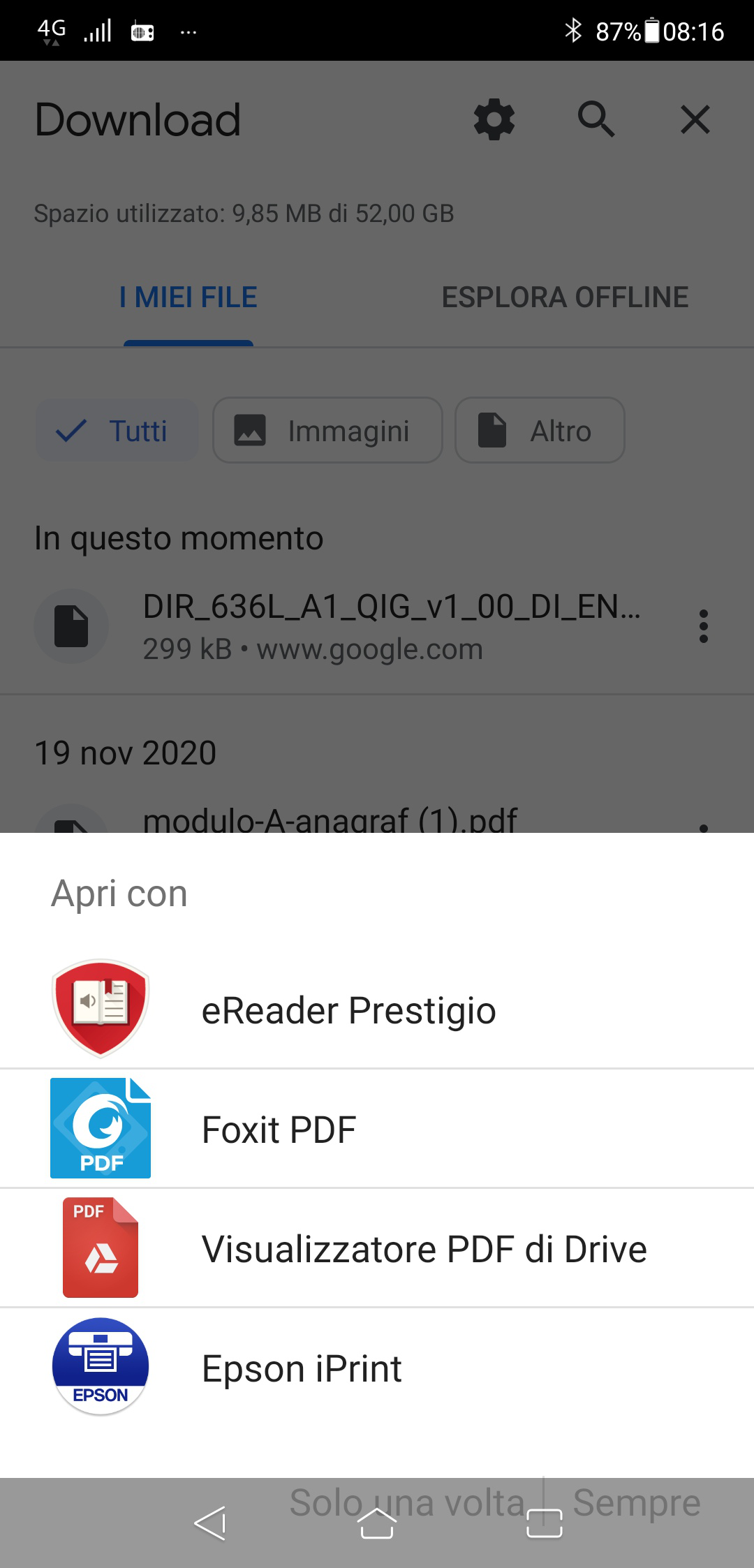Close the Download screen
Viewport: 754px width, 1568px height.
695,119
